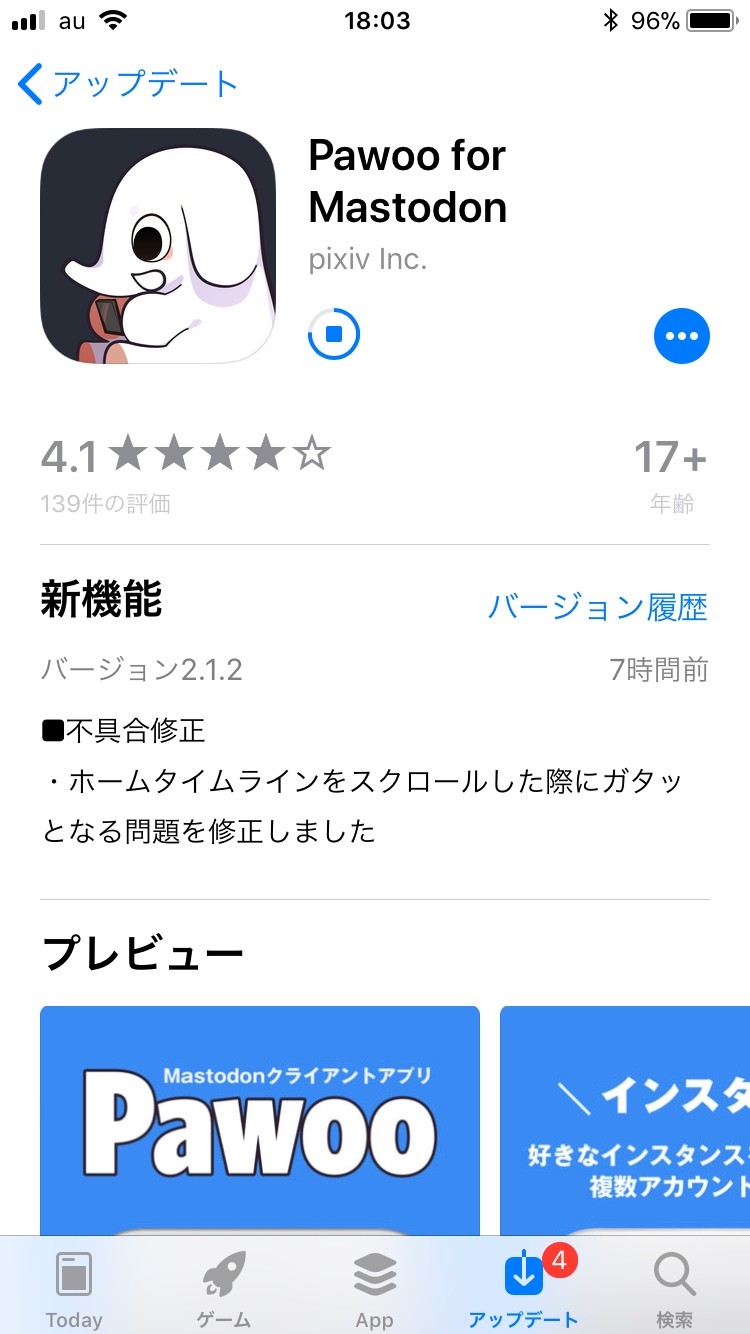The image size is (750, 1334).
Task: Go back to アップデート list
Action: (128, 84)
